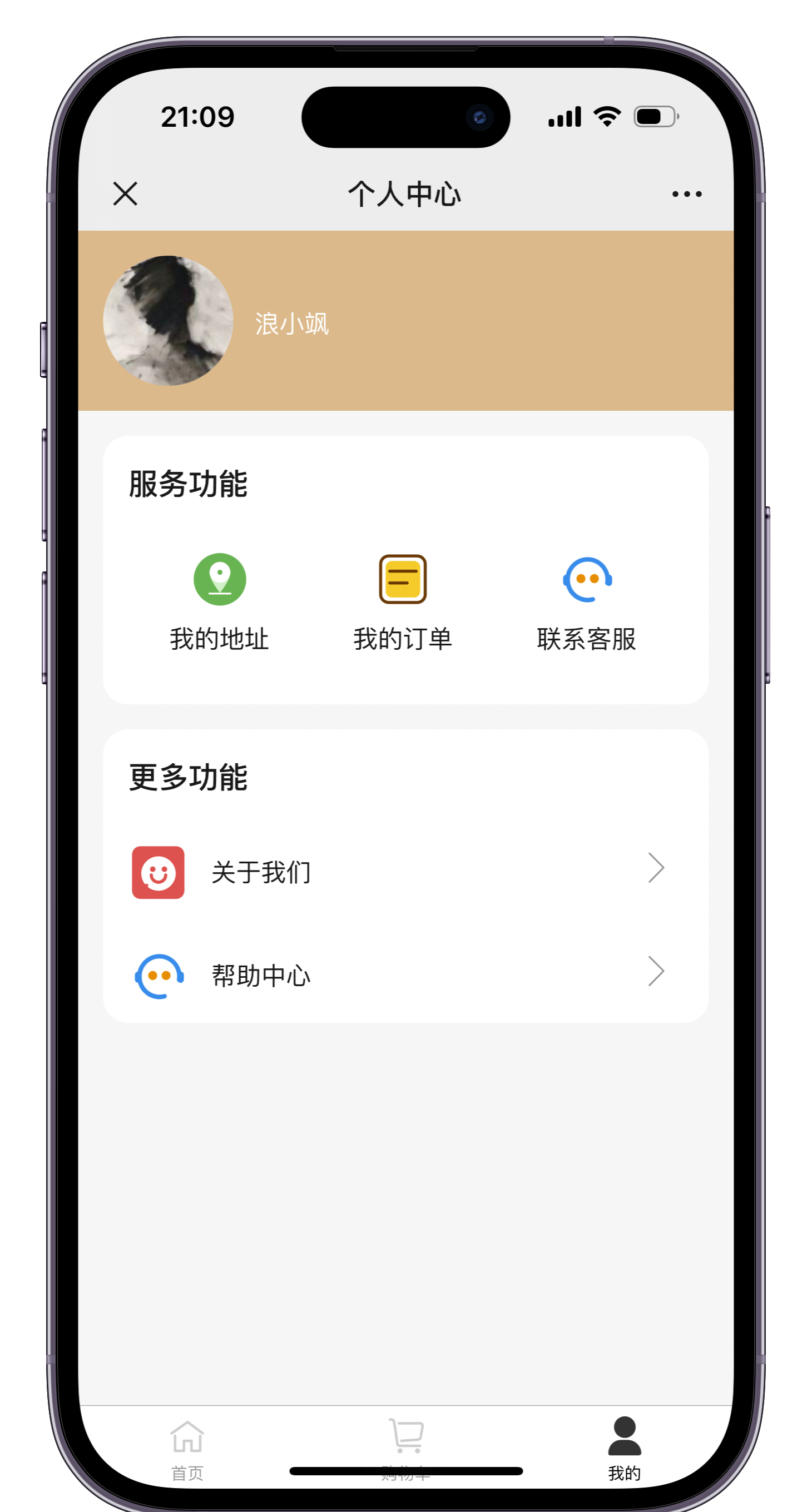Switch to the shopping cart tab
Viewport: 812px width, 1512px height.
coord(405,1450)
